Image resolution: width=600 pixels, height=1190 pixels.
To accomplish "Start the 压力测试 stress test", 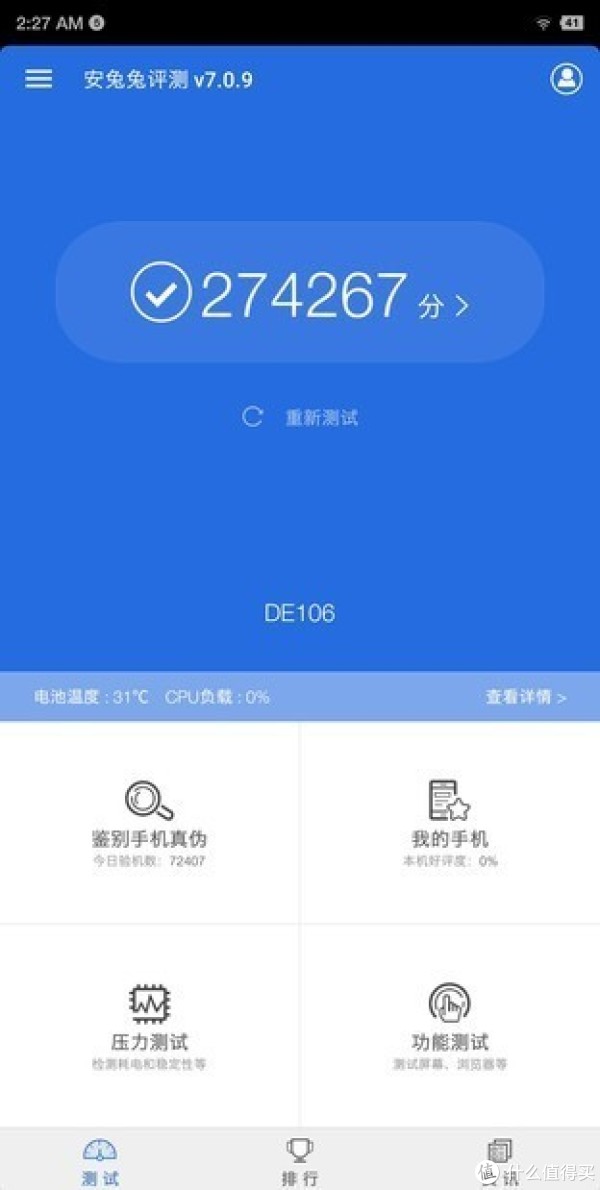I will click(149, 1025).
